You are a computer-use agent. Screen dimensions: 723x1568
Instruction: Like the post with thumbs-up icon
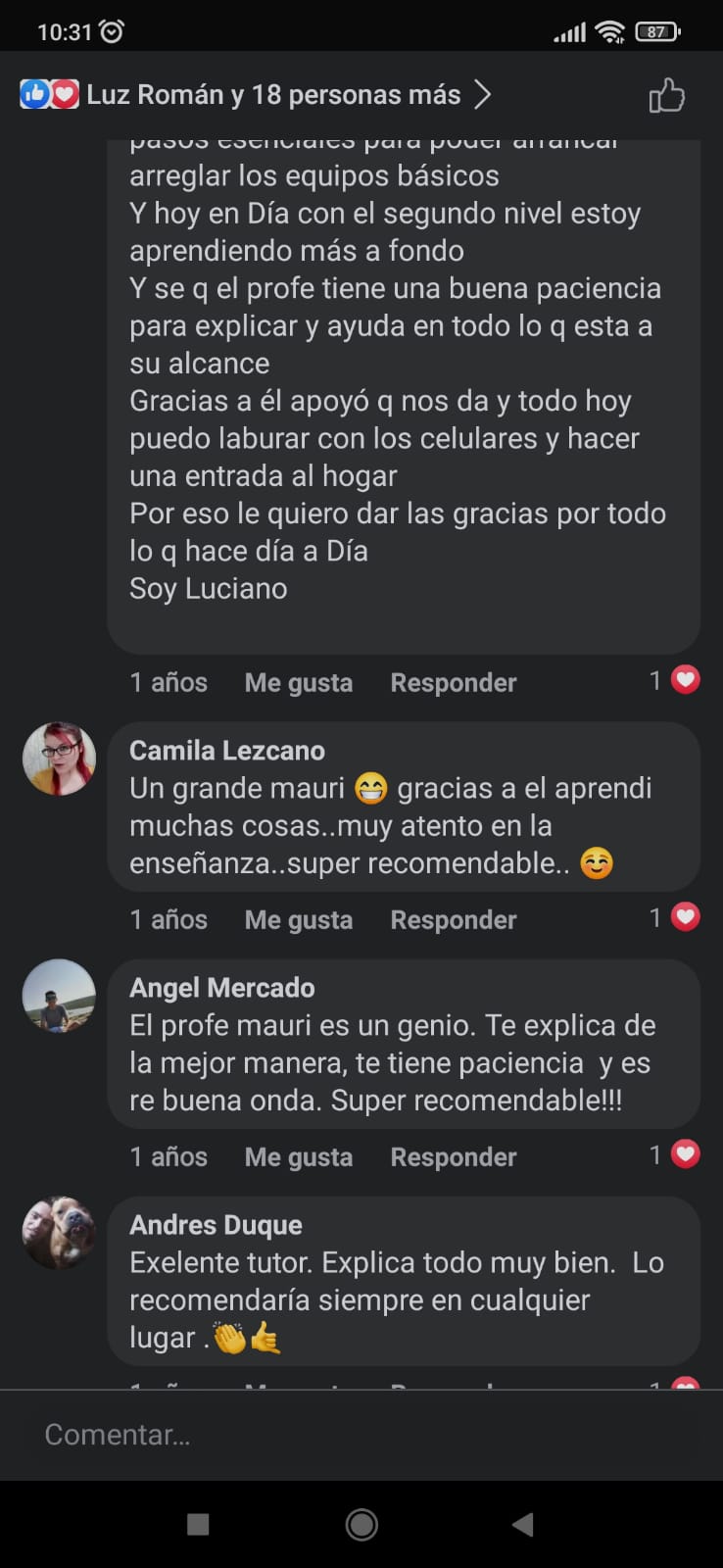coord(666,96)
